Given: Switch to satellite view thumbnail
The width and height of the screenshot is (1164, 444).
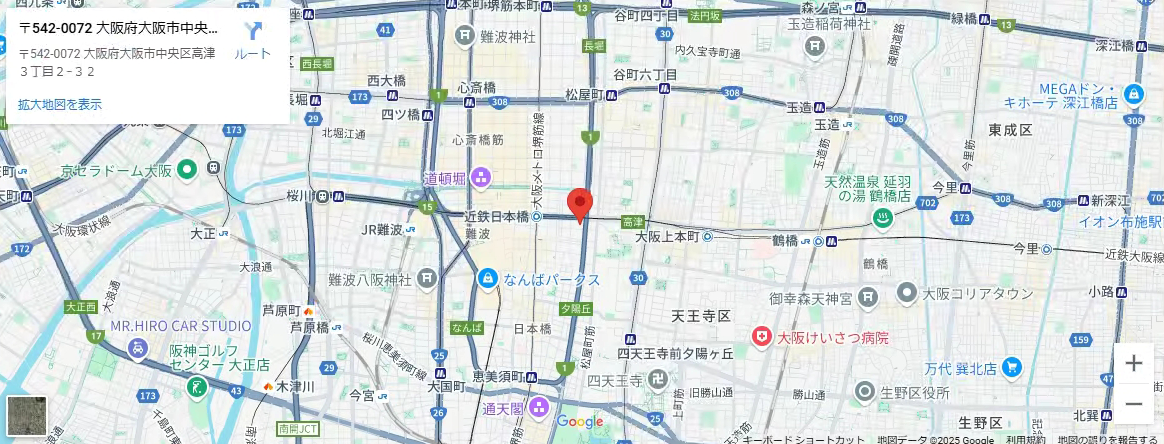Looking at the screenshot, I should pos(27,416).
